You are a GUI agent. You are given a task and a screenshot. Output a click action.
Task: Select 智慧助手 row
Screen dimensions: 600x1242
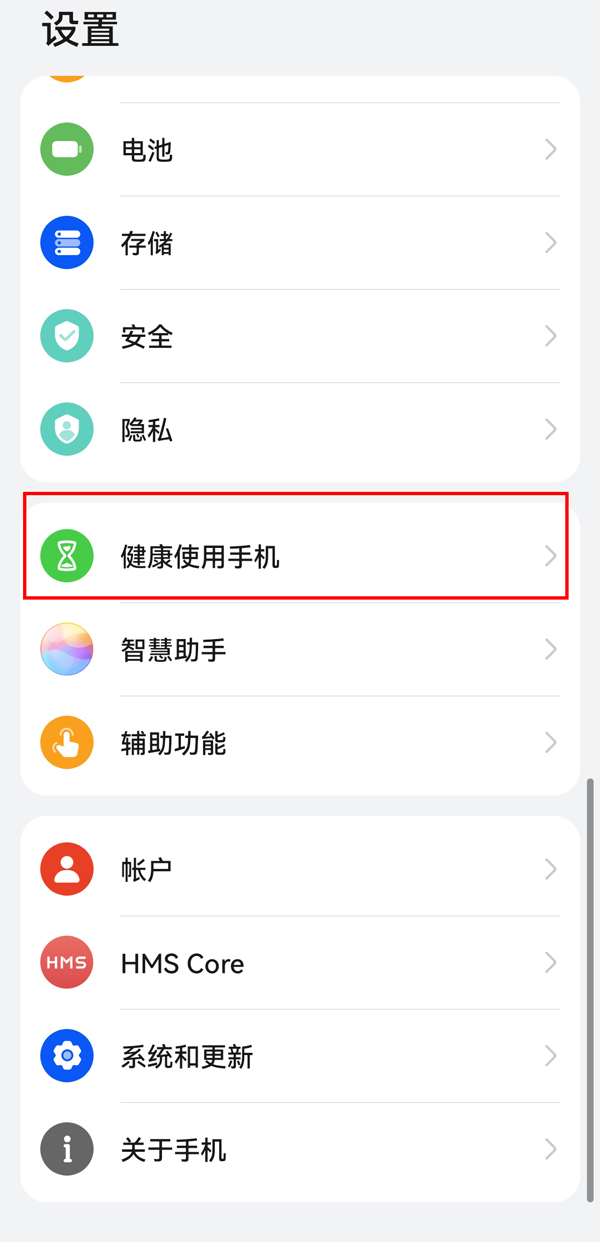point(300,650)
